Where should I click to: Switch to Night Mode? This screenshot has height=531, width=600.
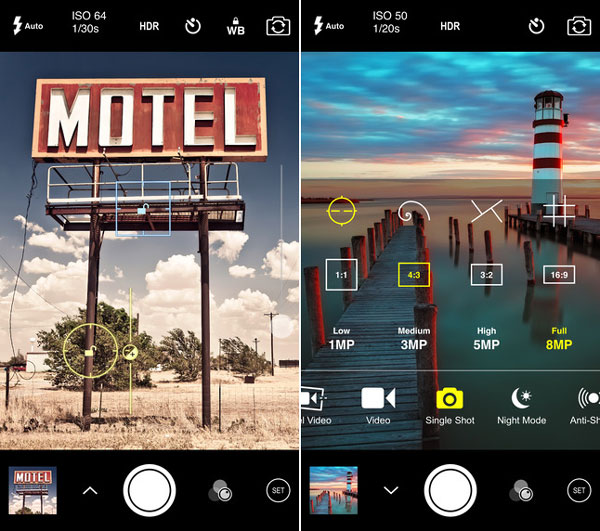[x=521, y=405]
